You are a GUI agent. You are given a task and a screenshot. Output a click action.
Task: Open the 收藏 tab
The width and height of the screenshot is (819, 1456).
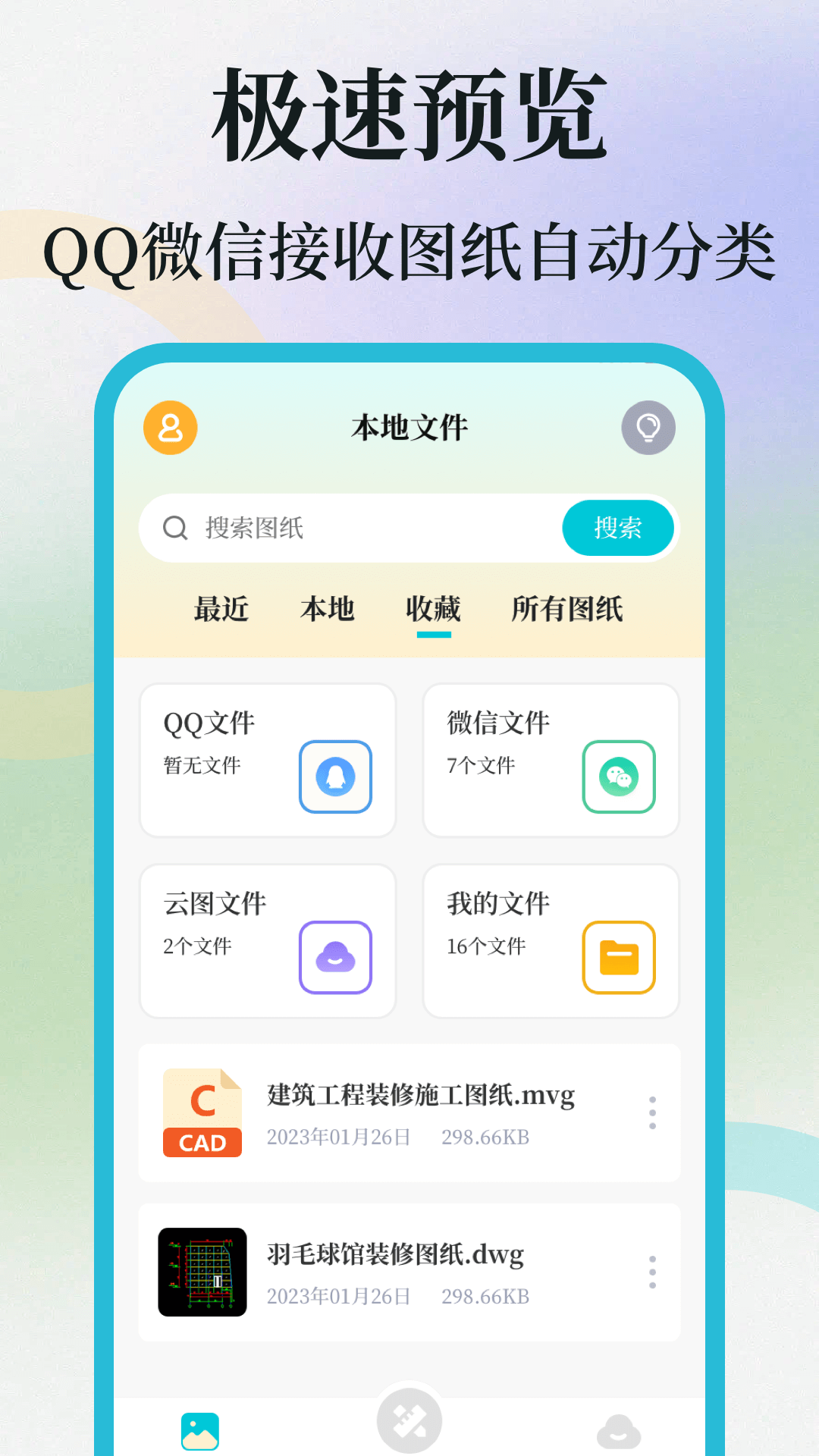tap(433, 610)
